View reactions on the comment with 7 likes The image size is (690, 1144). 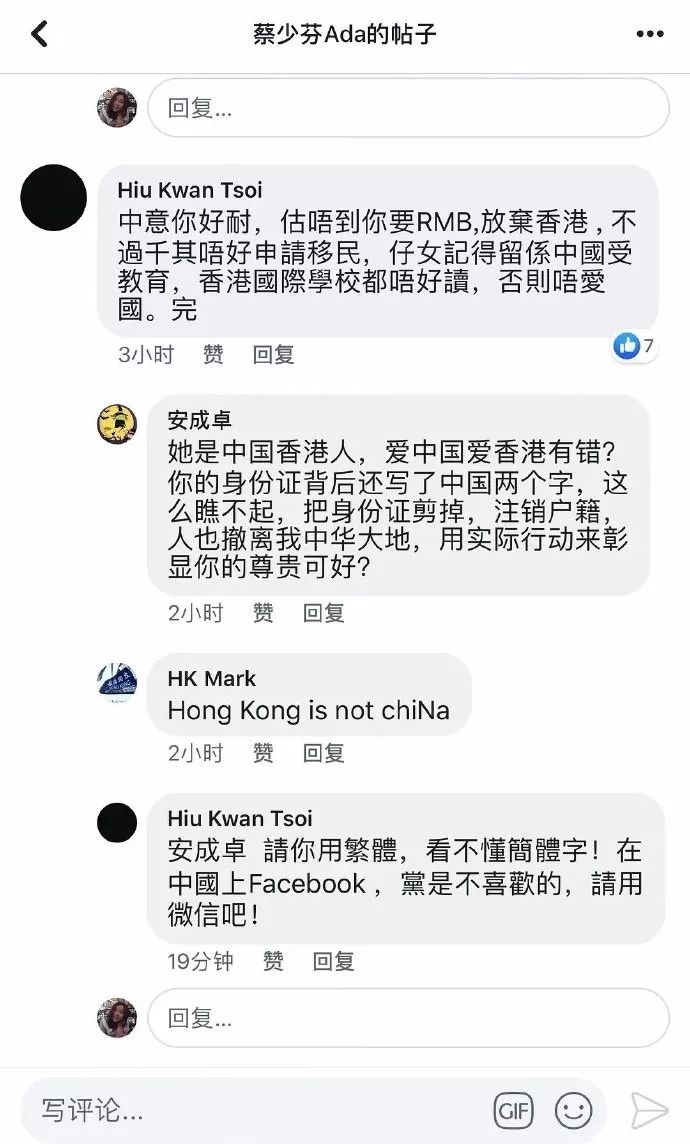(634, 347)
